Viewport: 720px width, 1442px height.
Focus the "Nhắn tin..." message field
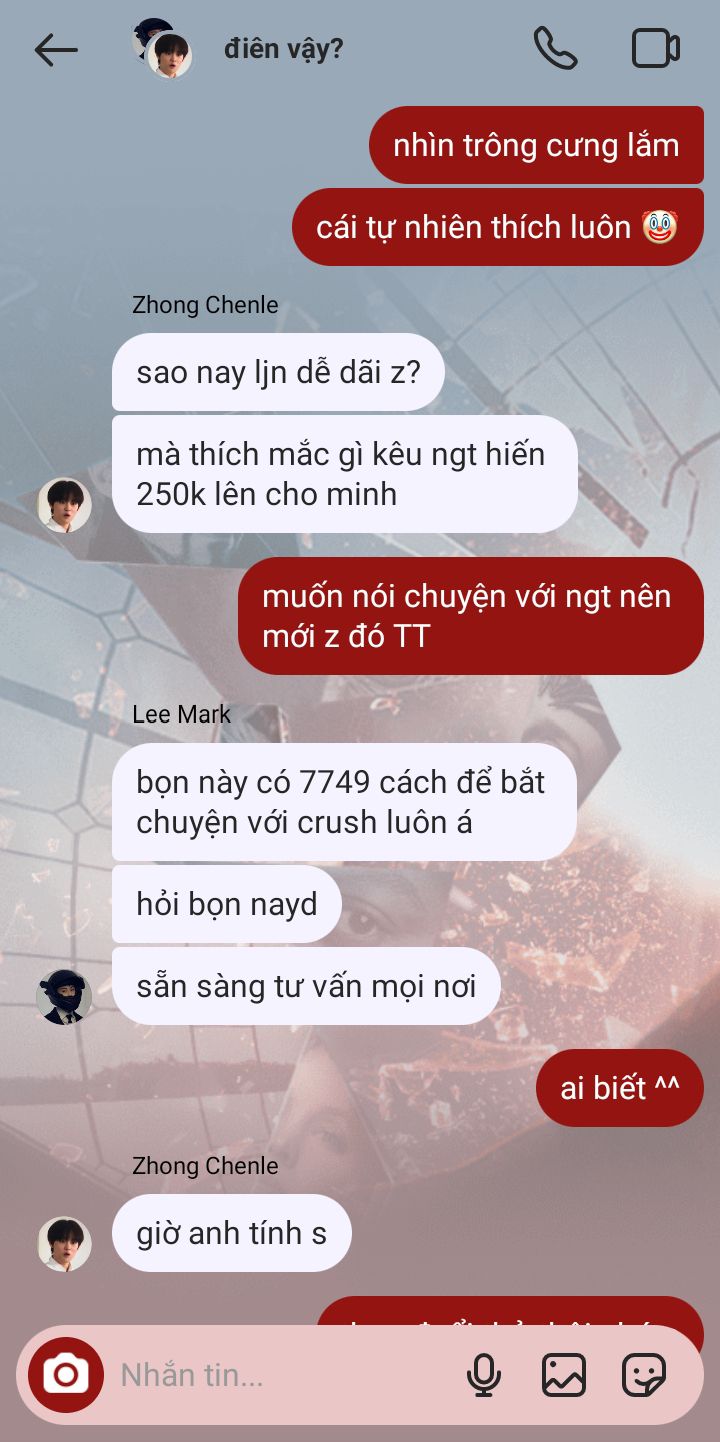pos(280,1376)
